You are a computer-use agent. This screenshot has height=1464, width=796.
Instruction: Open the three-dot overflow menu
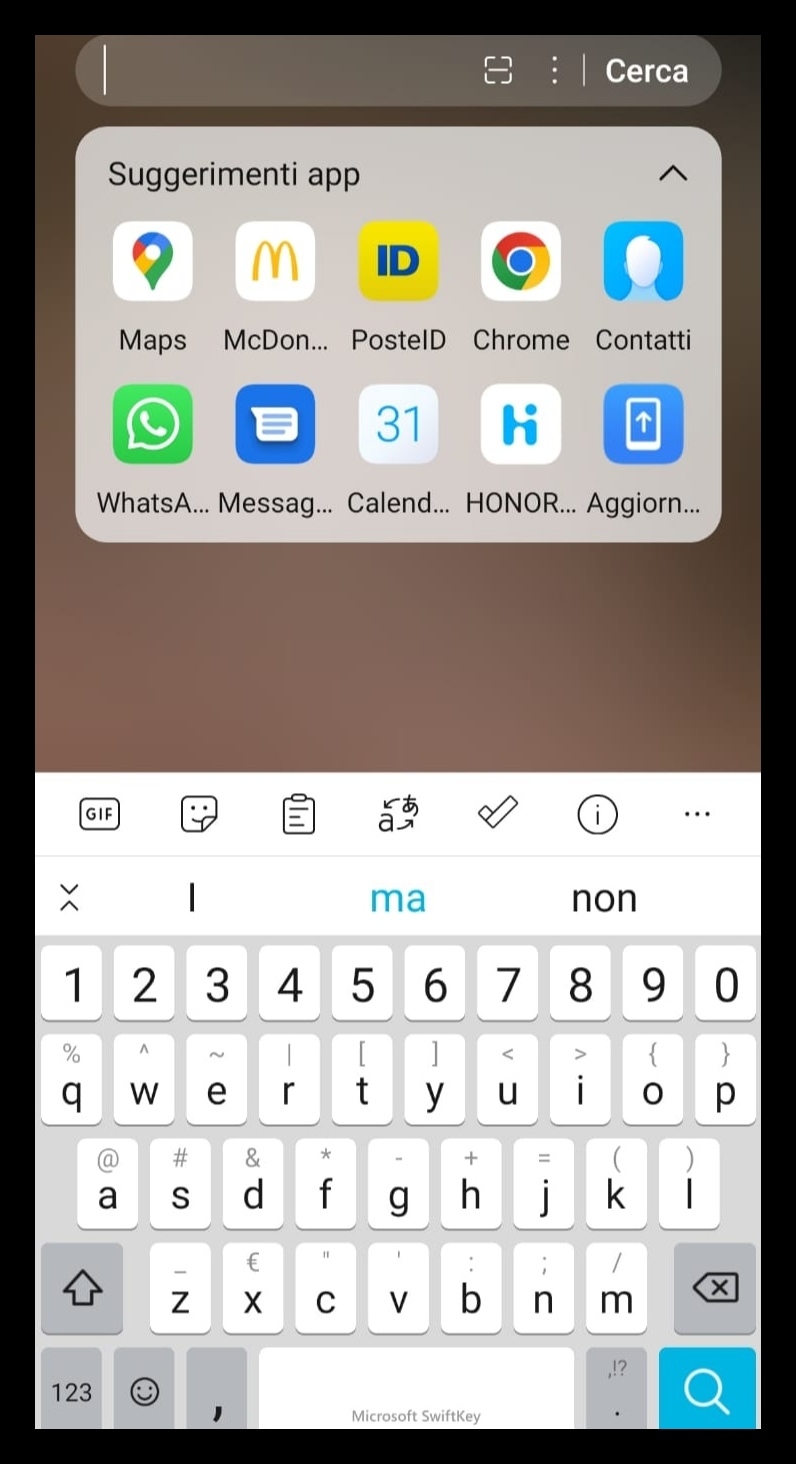[554, 70]
